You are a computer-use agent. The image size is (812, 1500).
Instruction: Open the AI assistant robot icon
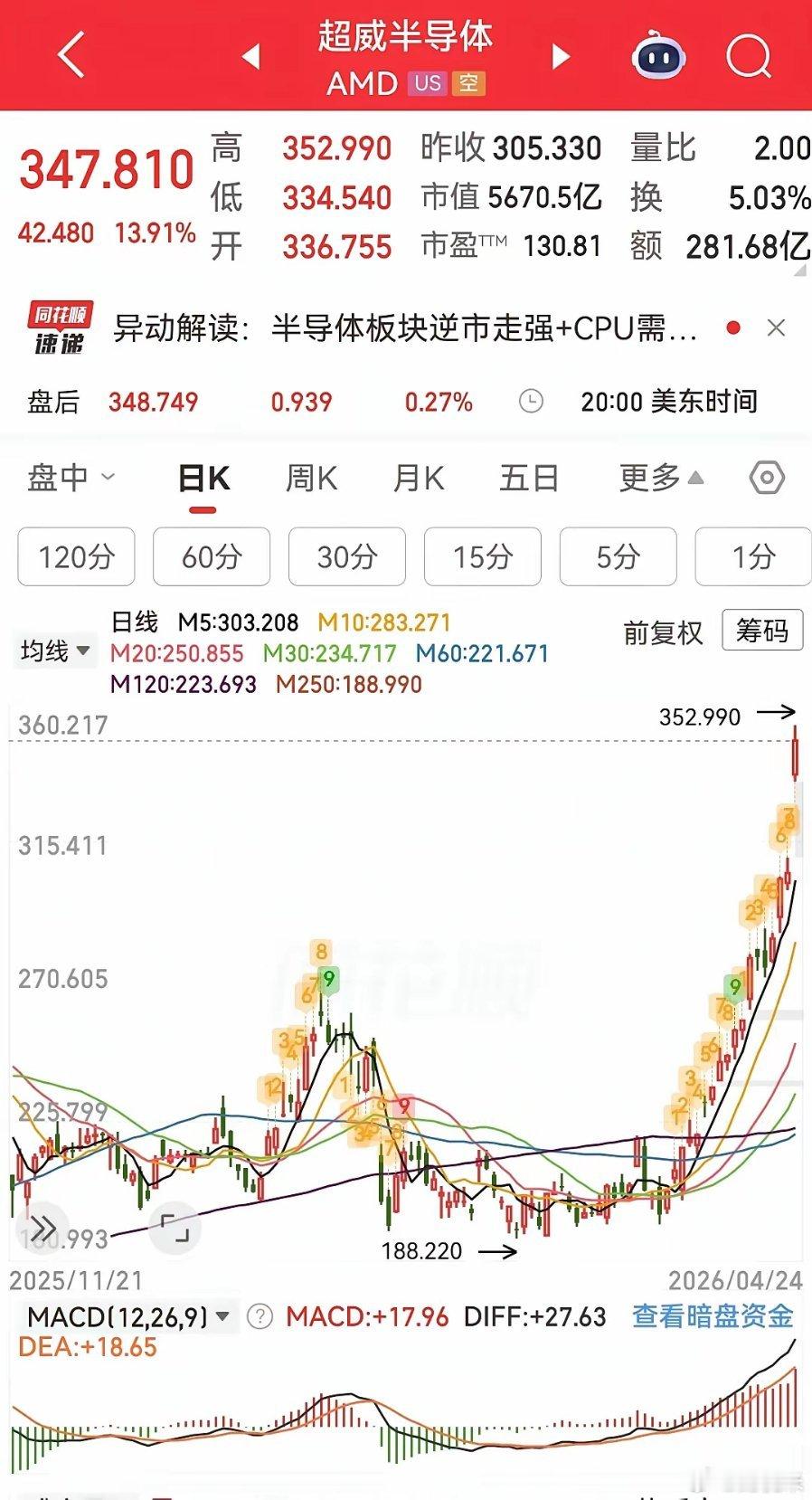coord(659,56)
